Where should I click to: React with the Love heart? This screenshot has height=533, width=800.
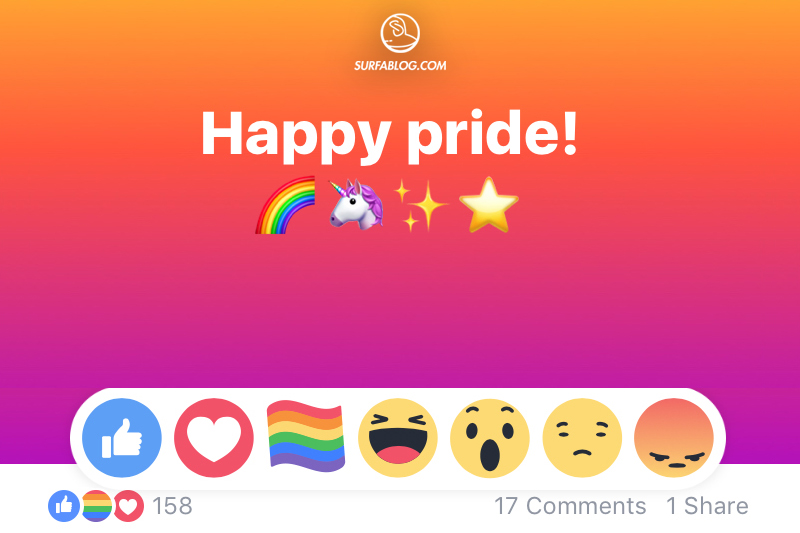click(x=214, y=438)
